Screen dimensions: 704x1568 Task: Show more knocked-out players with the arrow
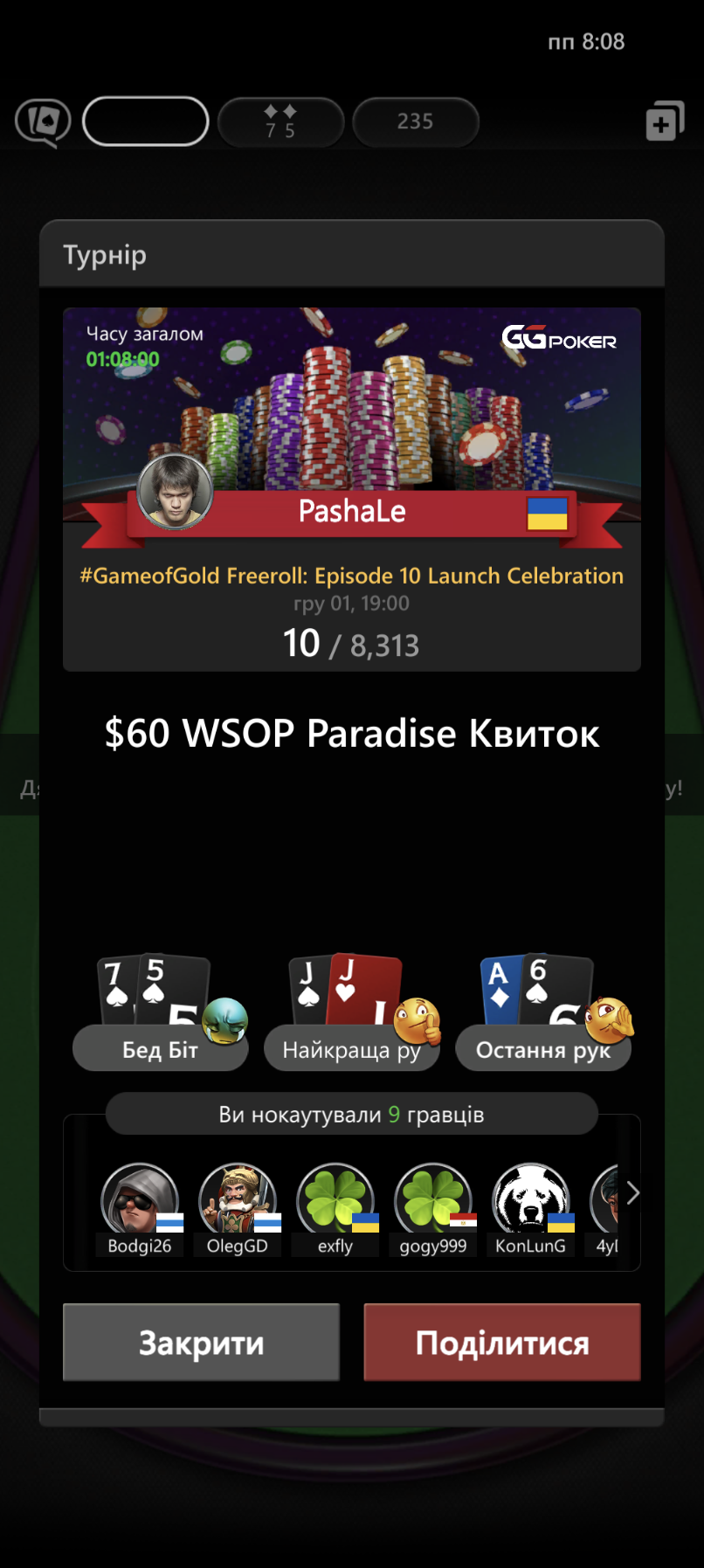pos(632,1192)
